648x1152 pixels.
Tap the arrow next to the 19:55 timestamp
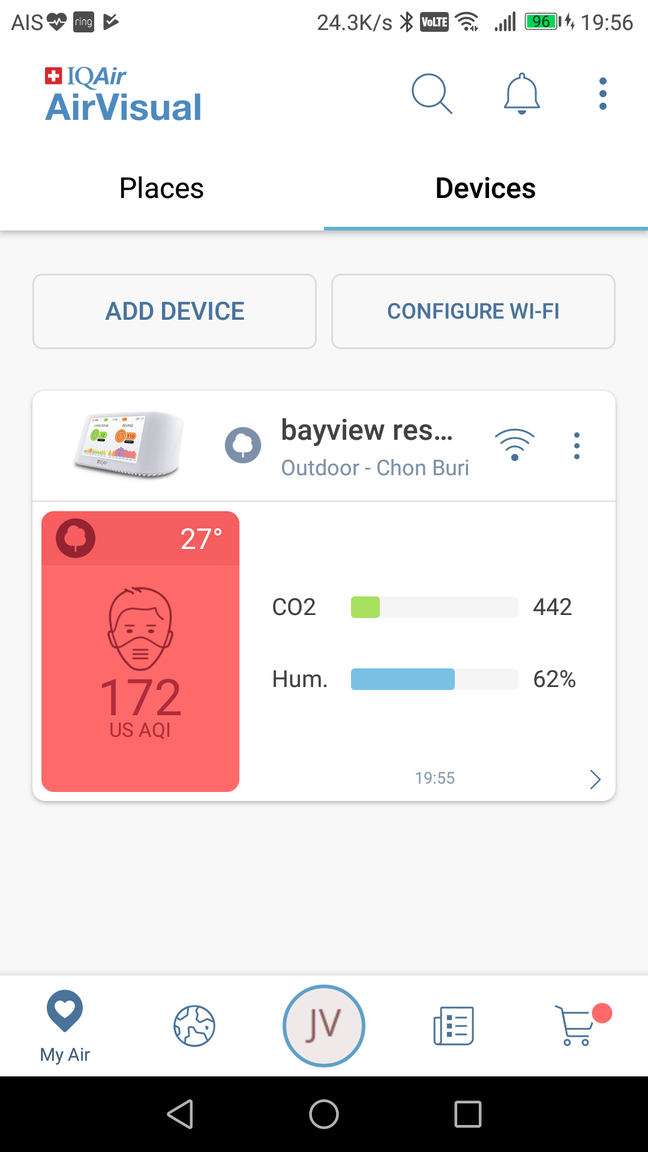coord(595,779)
